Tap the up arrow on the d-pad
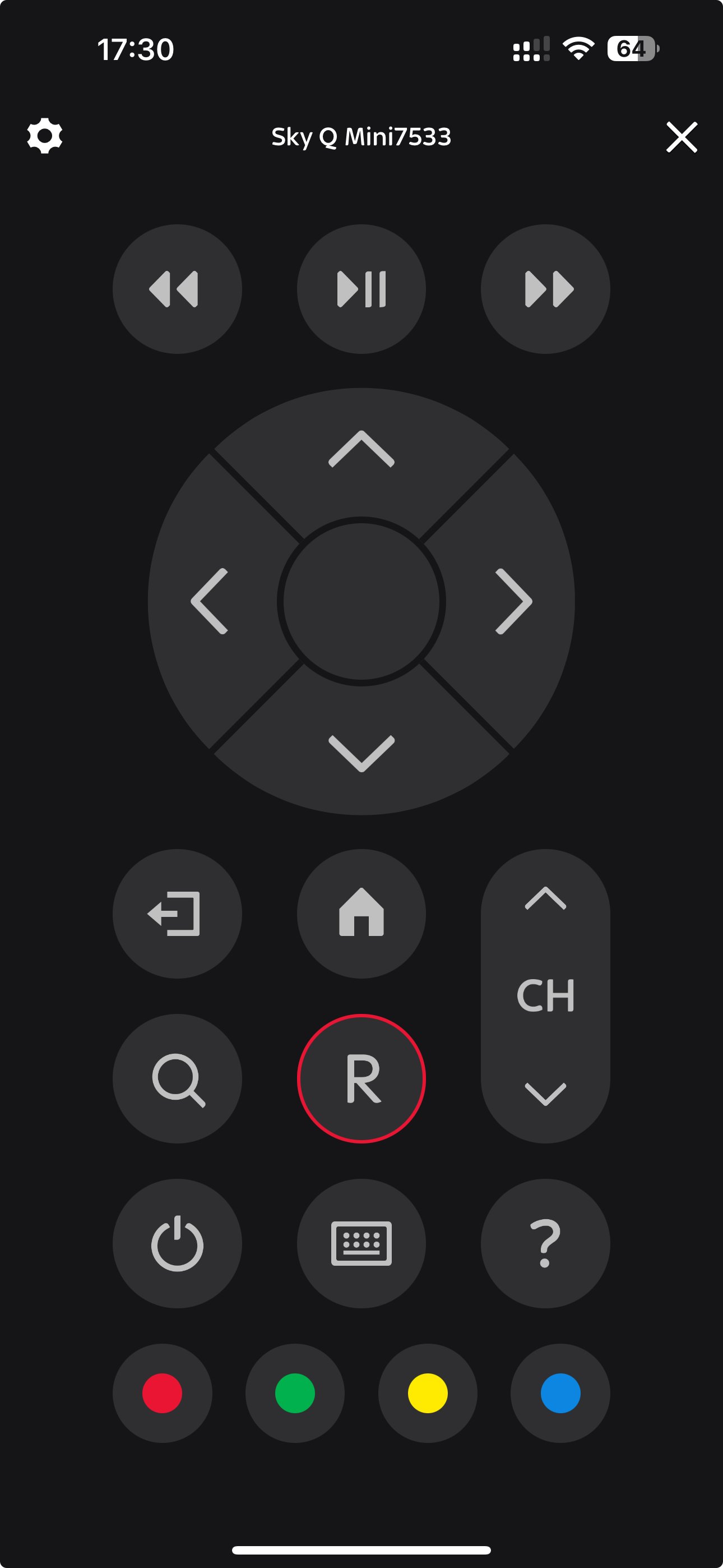The image size is (723, 1568). (361, 449)
